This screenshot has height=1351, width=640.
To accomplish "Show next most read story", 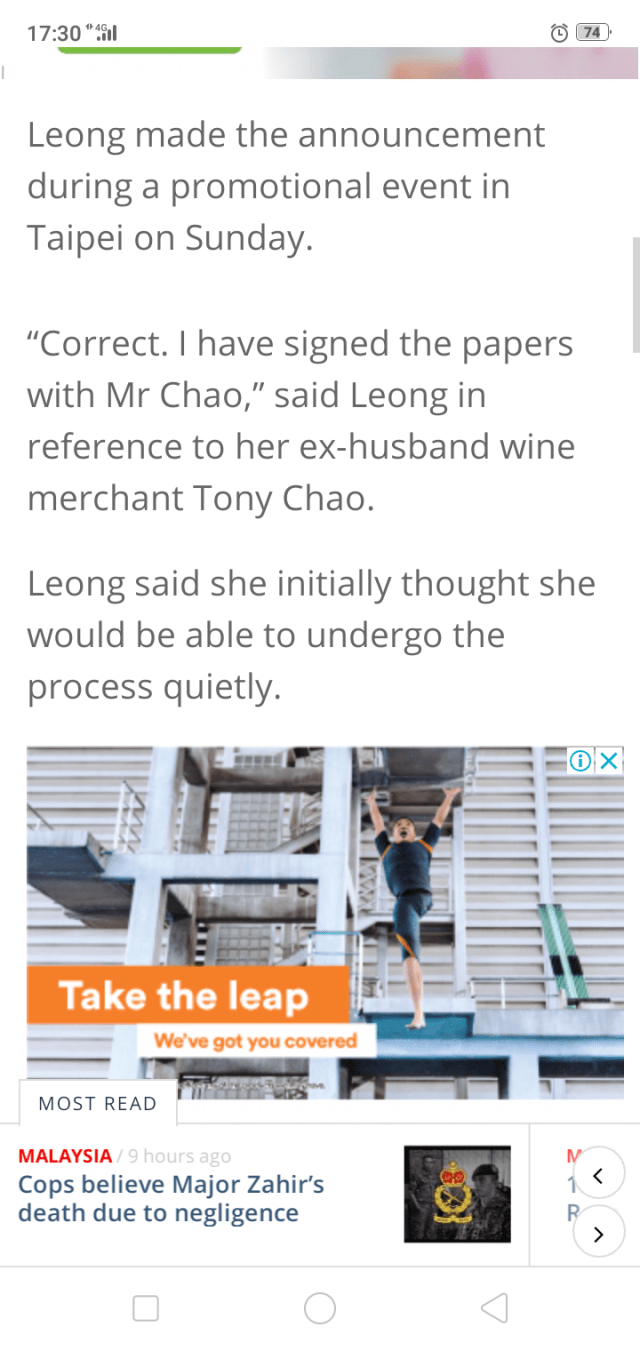I will [598, 1234].
